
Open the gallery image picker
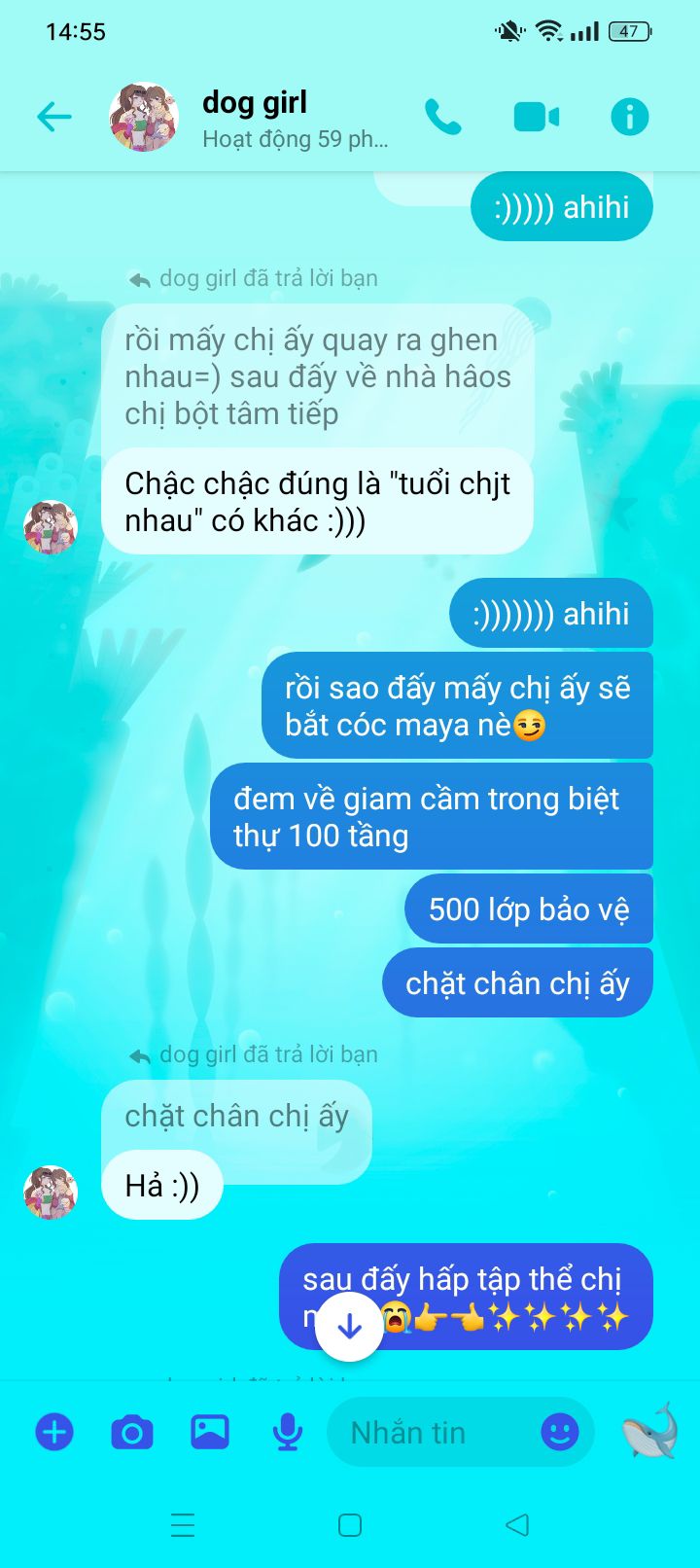210,1432
